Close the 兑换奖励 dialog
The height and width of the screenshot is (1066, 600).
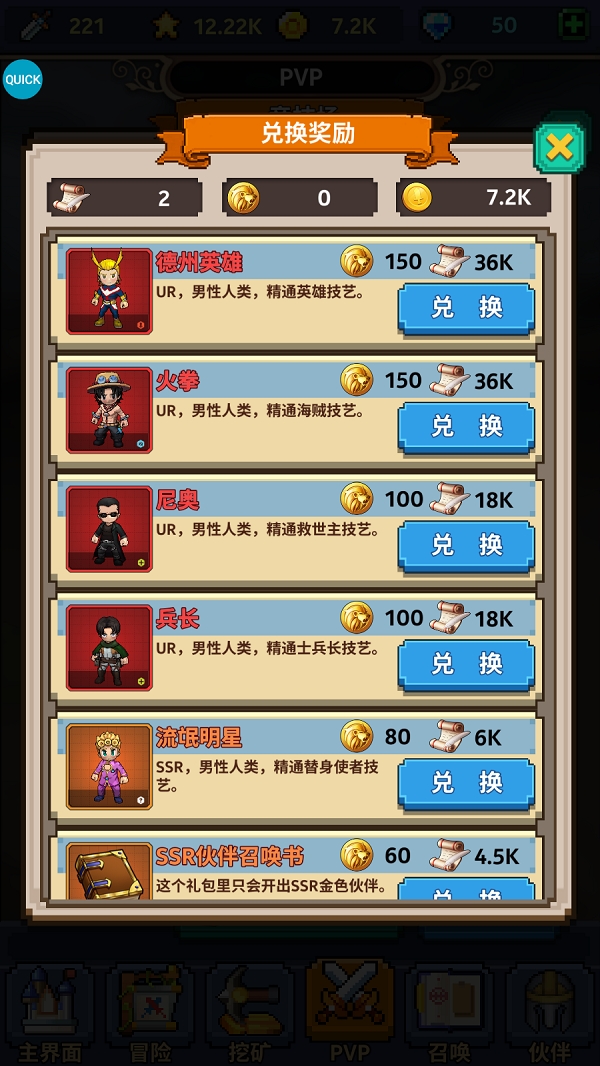click(559, 148)
